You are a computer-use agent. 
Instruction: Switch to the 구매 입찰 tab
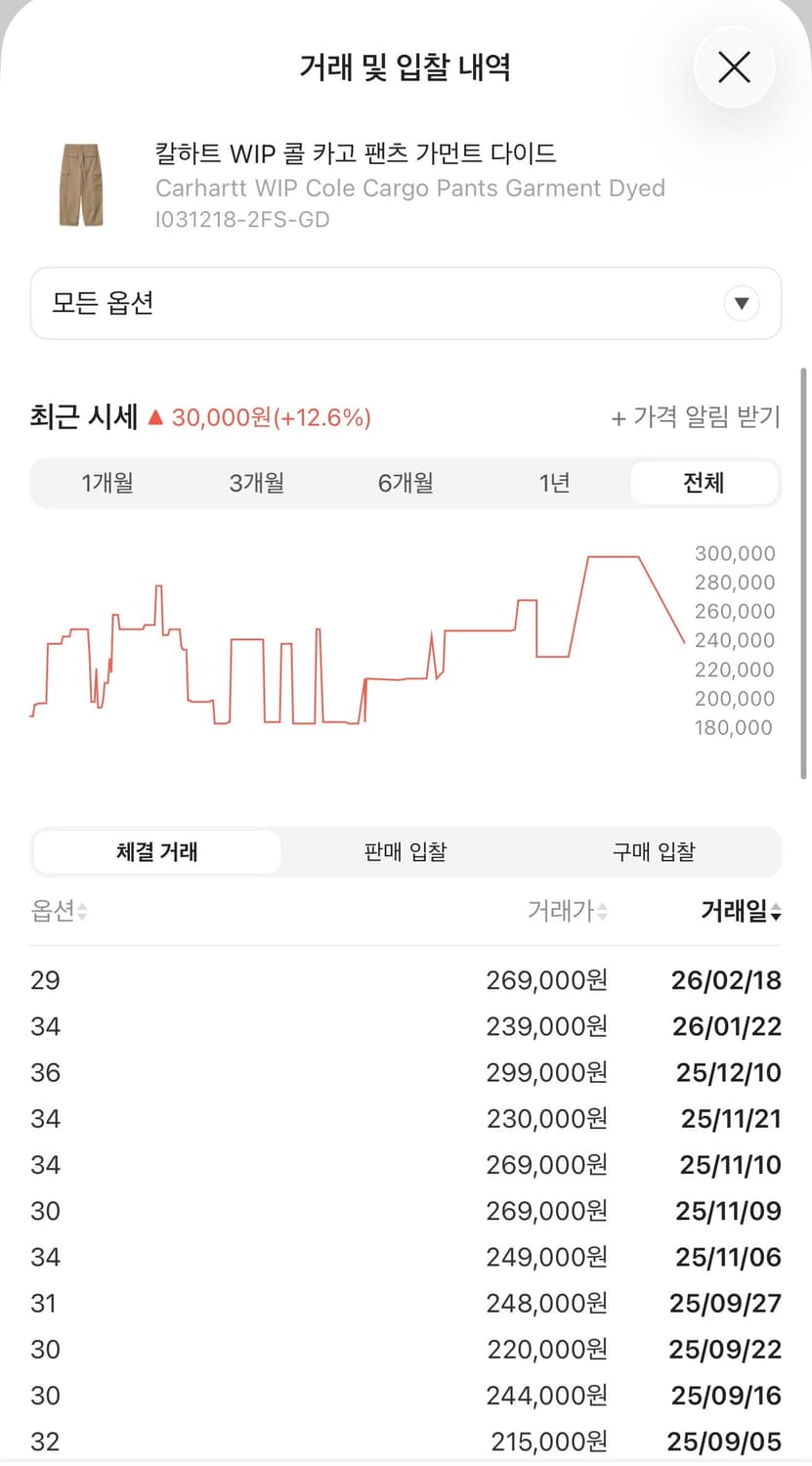pyautogui.click(x=653, y=851)
